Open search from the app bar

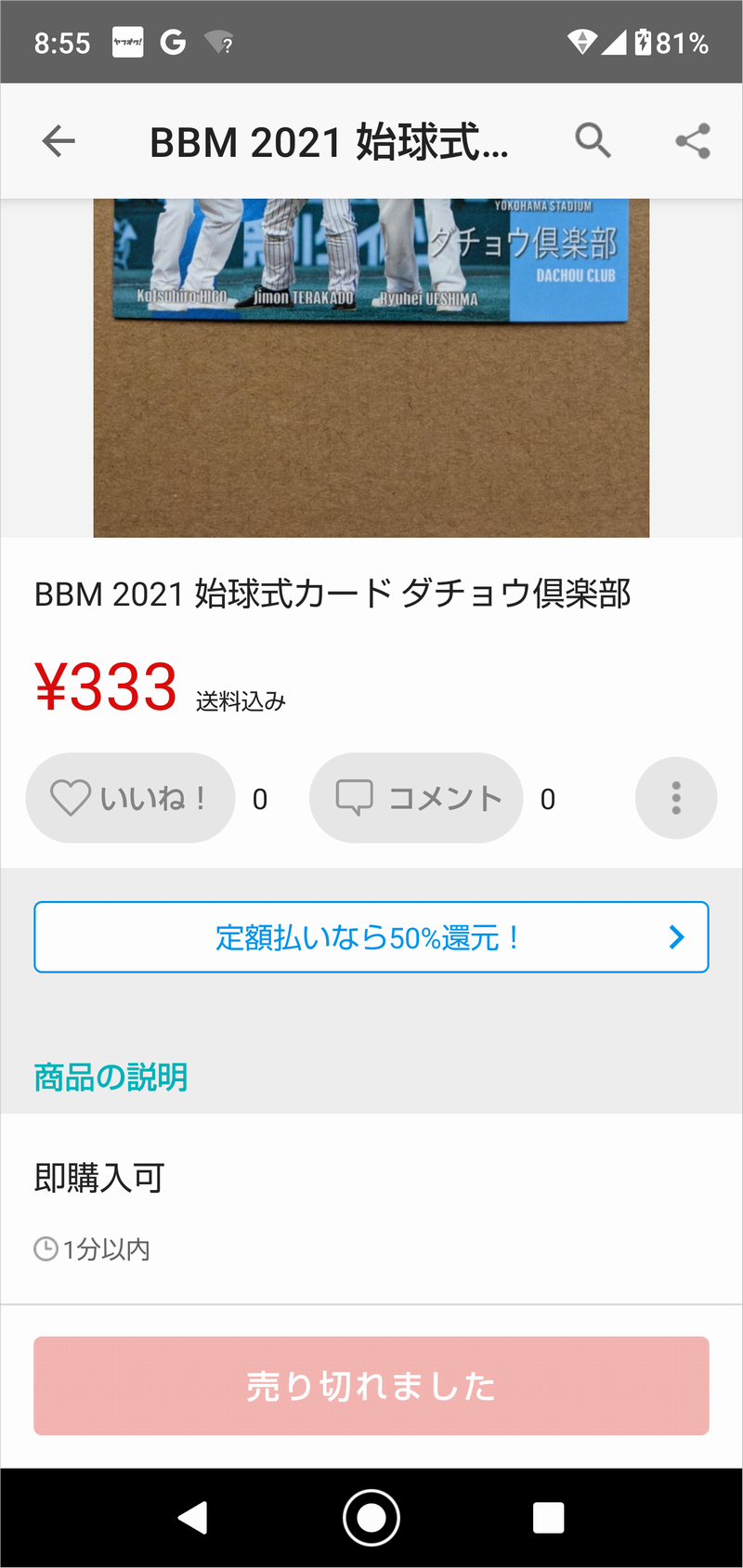tap(593, 141)
